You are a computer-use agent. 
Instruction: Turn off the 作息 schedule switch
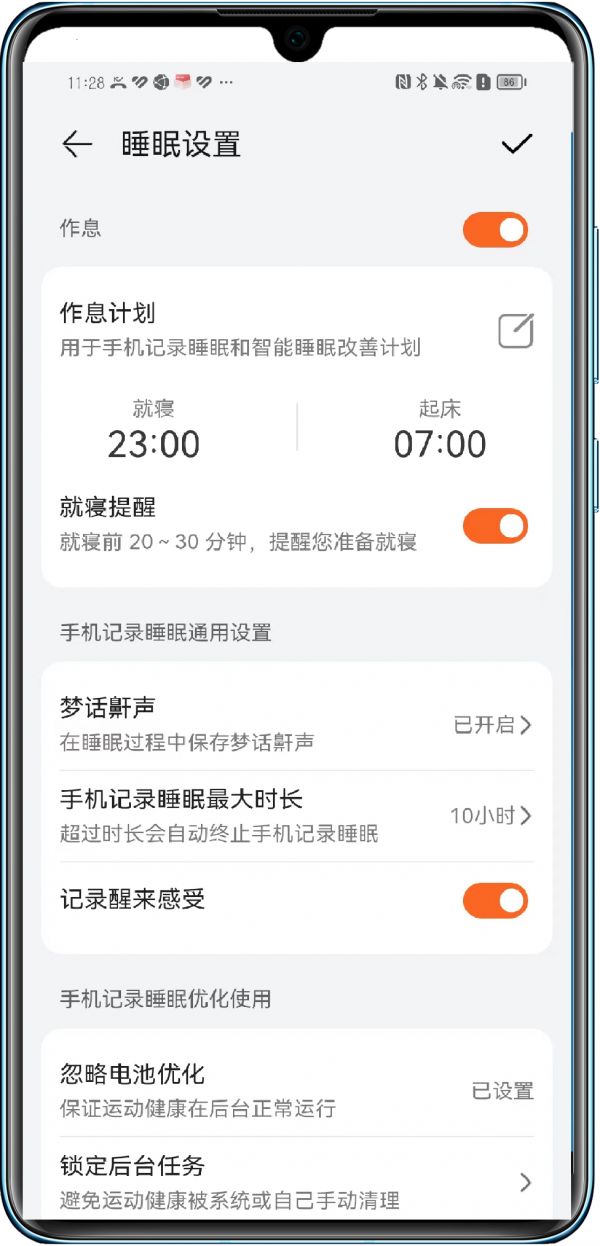click(495, 229)
